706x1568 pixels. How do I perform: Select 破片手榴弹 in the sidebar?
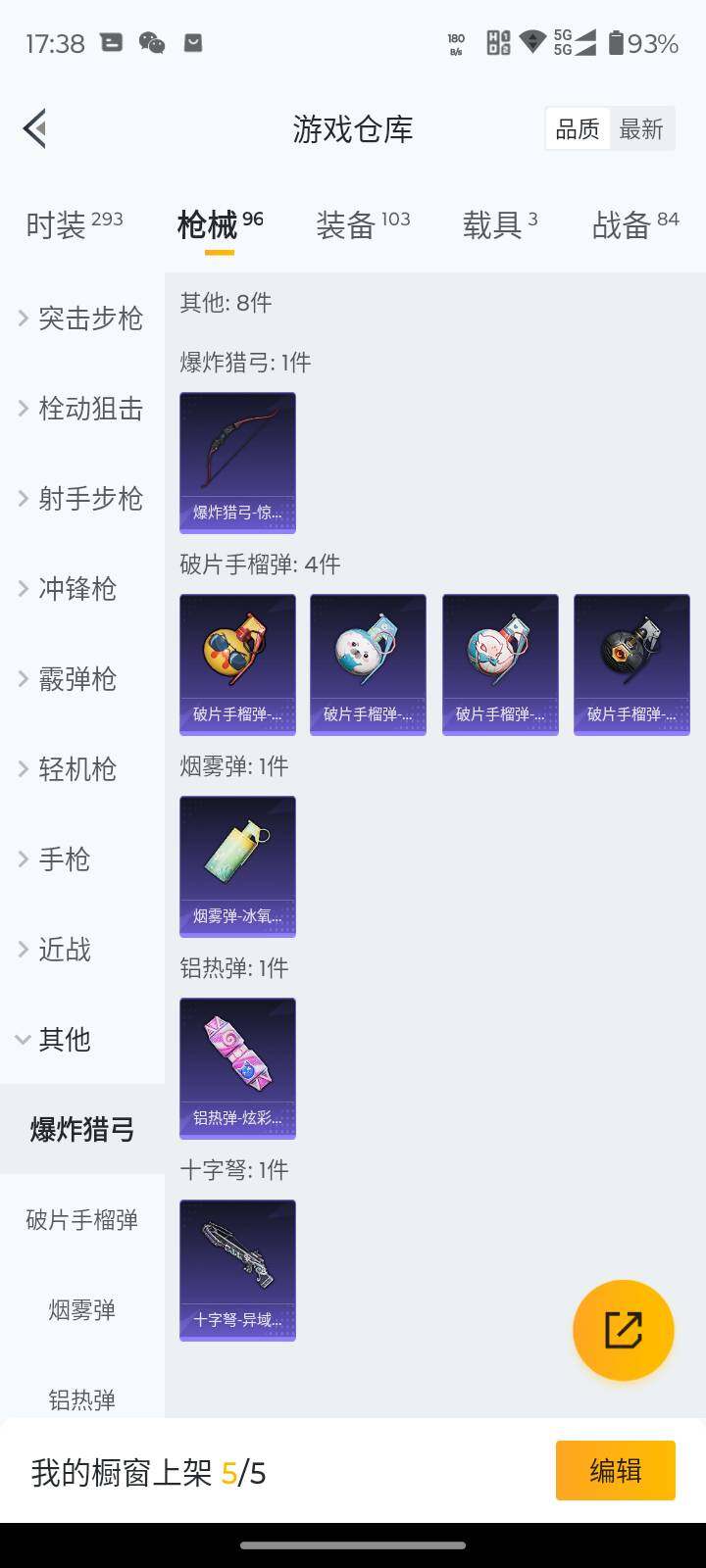coord(82,1220)
